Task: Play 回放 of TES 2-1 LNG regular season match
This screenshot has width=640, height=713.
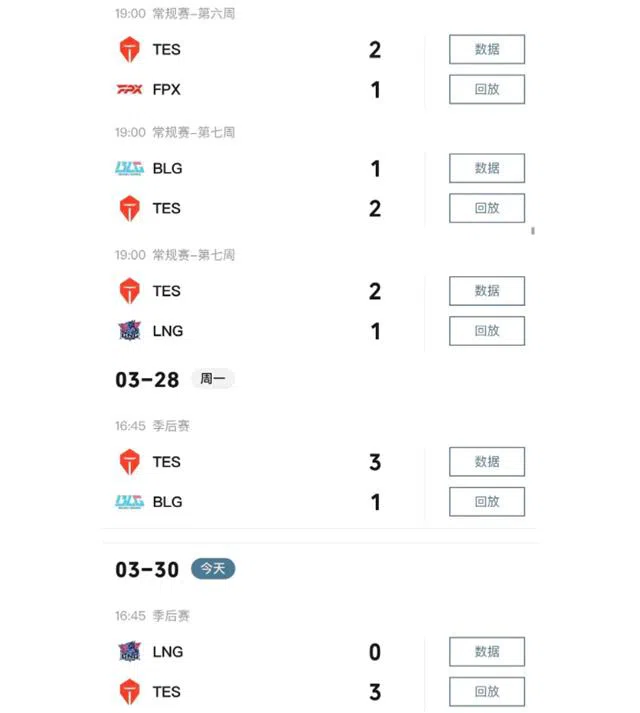Action: click(x=487, y=331)
